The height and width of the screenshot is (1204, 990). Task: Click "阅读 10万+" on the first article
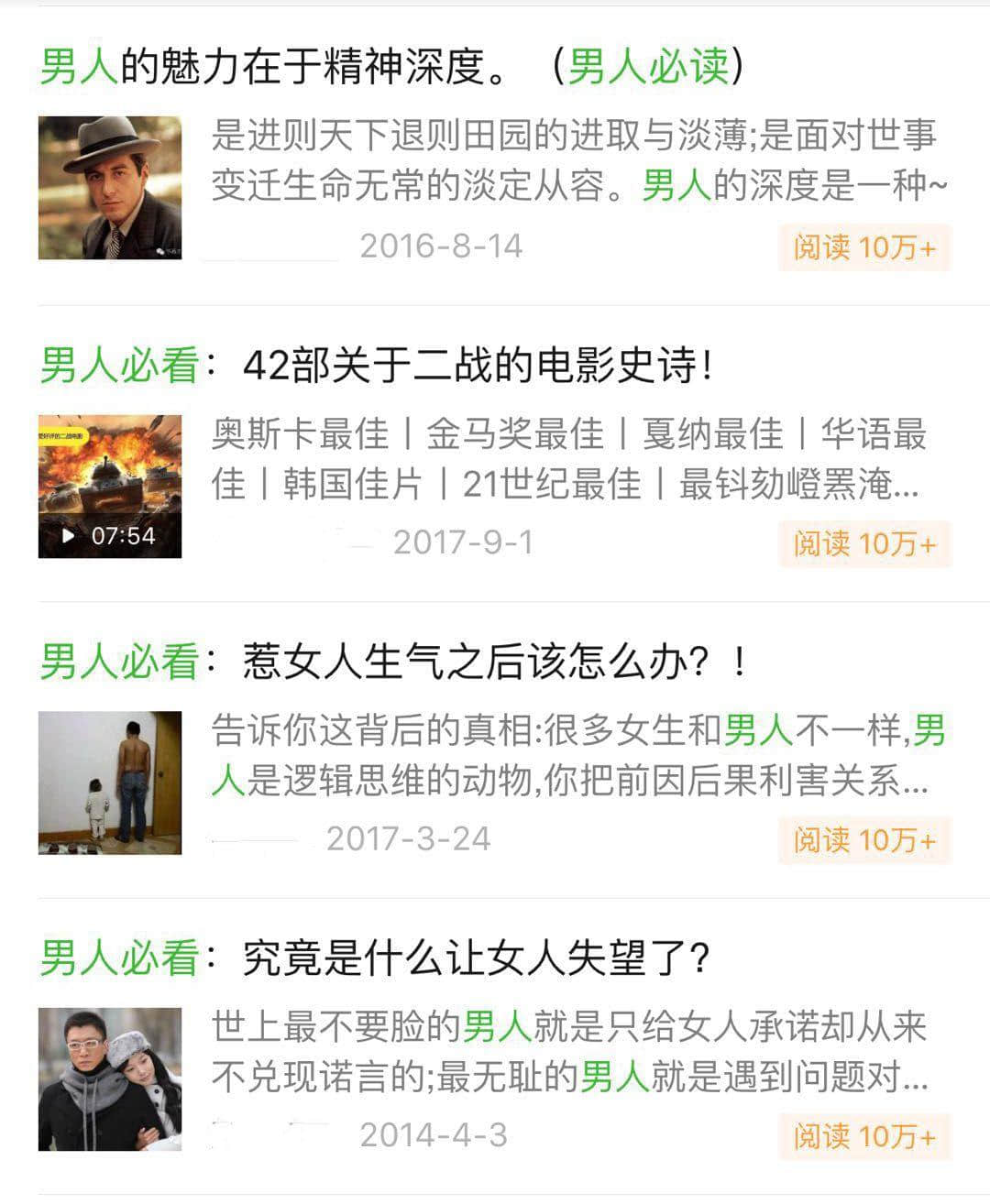[862, 246]
